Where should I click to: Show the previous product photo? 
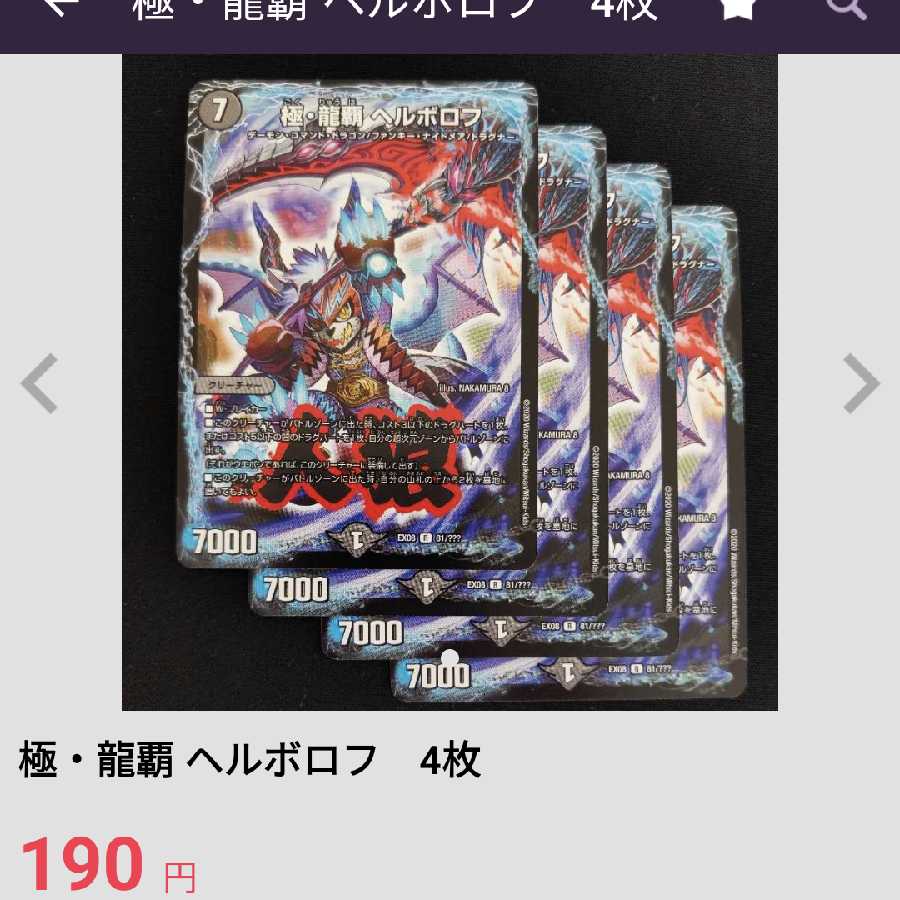[41, 384]
